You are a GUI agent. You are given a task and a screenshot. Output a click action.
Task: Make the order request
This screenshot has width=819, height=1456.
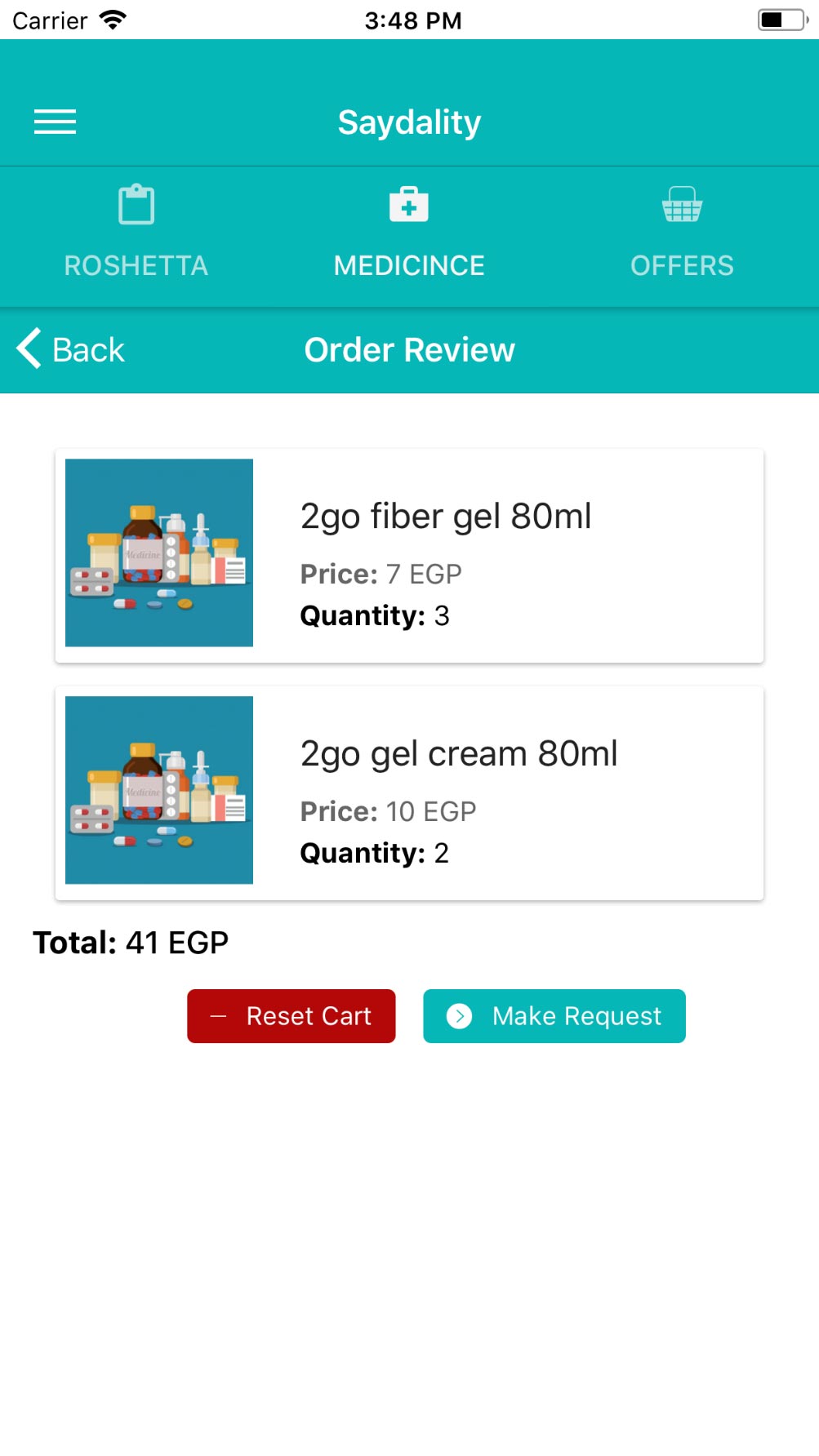554,1015
